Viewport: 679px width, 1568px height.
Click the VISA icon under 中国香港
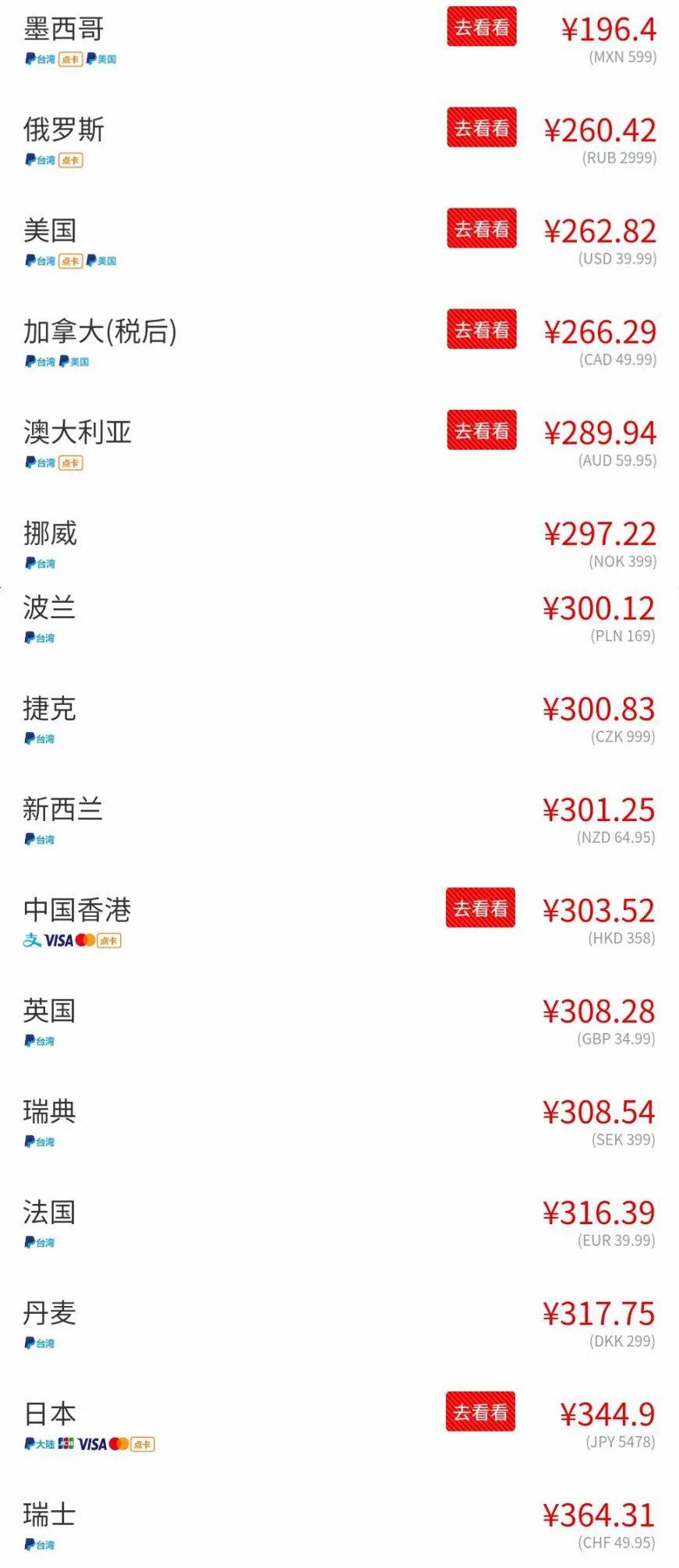pos(59,940)
